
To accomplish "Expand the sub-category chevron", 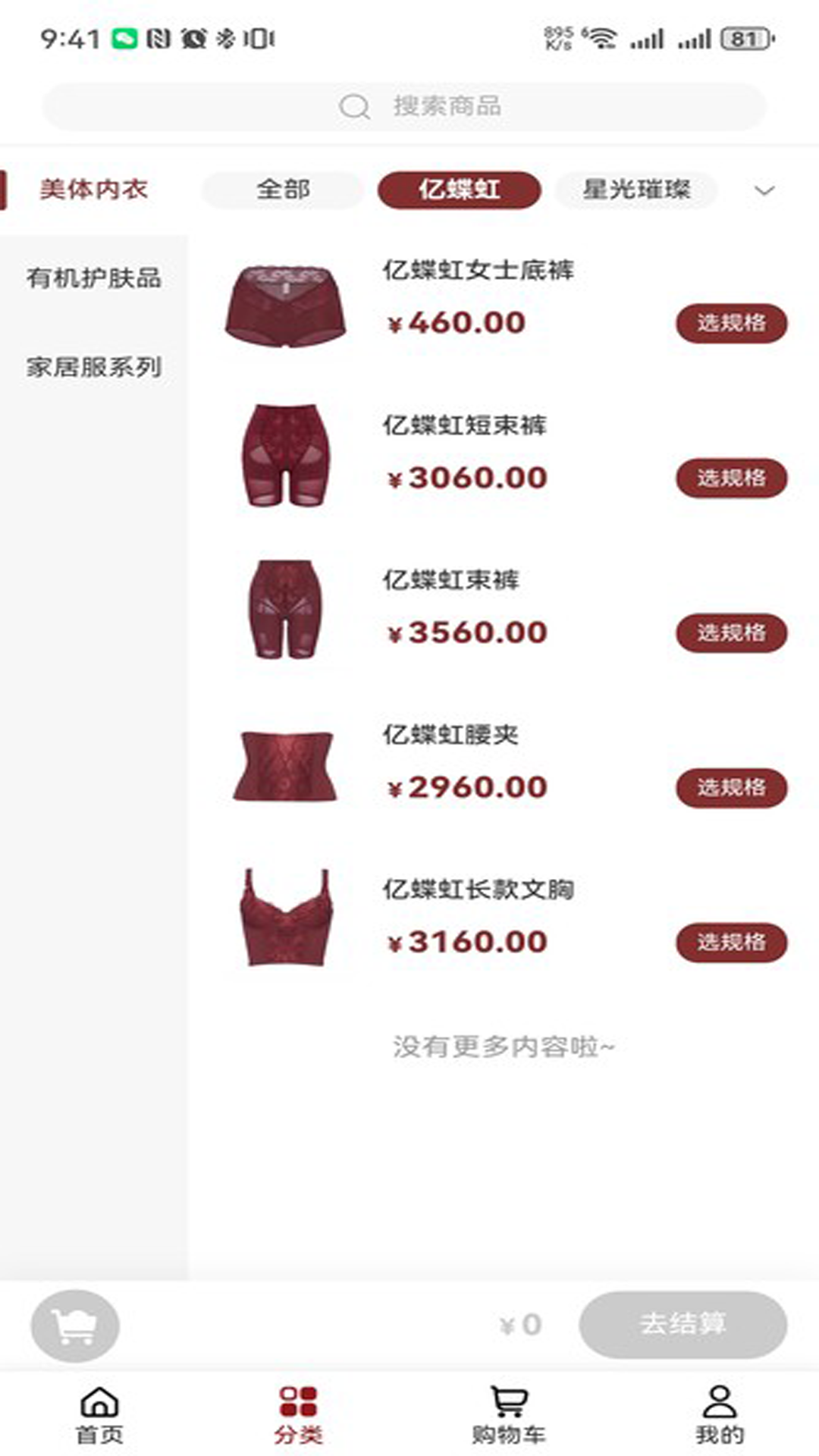I will pyautogui.click(x=764, y=190).
